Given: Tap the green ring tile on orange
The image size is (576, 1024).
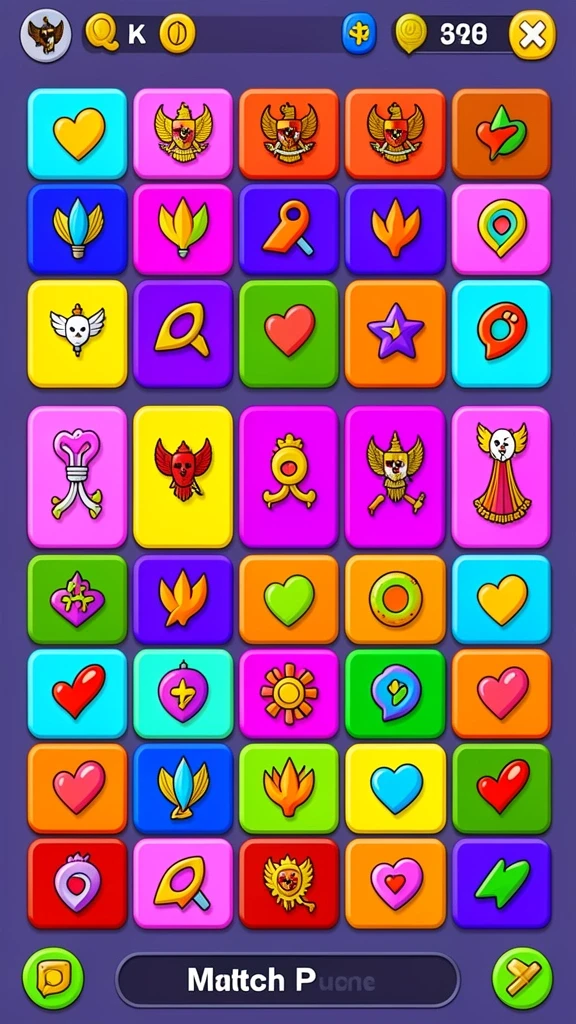Looking at the screenshot, I should click(x=395, y=600).
